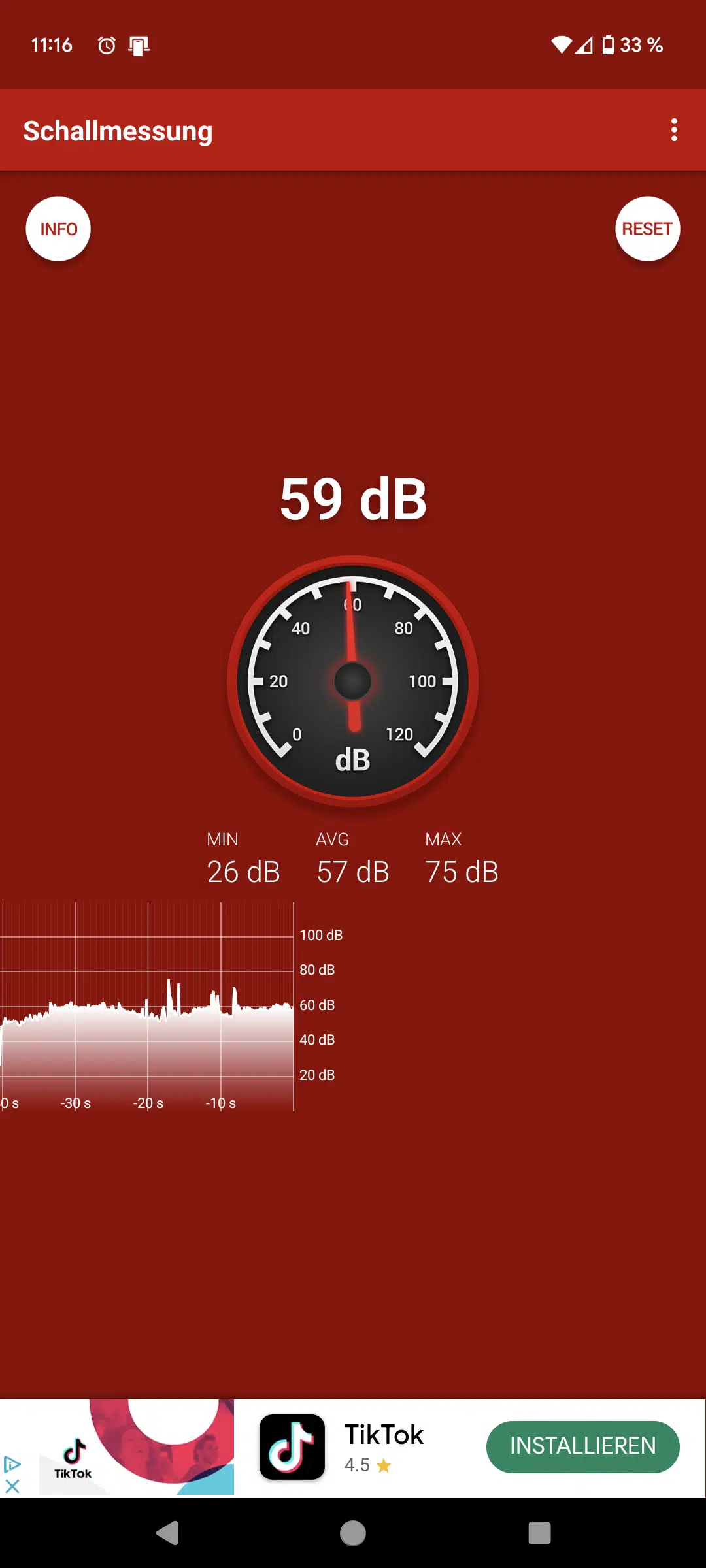Install TikTok from the ad banner
706x1568 pixels.
pyautogui.click(x=582, y=1446)
